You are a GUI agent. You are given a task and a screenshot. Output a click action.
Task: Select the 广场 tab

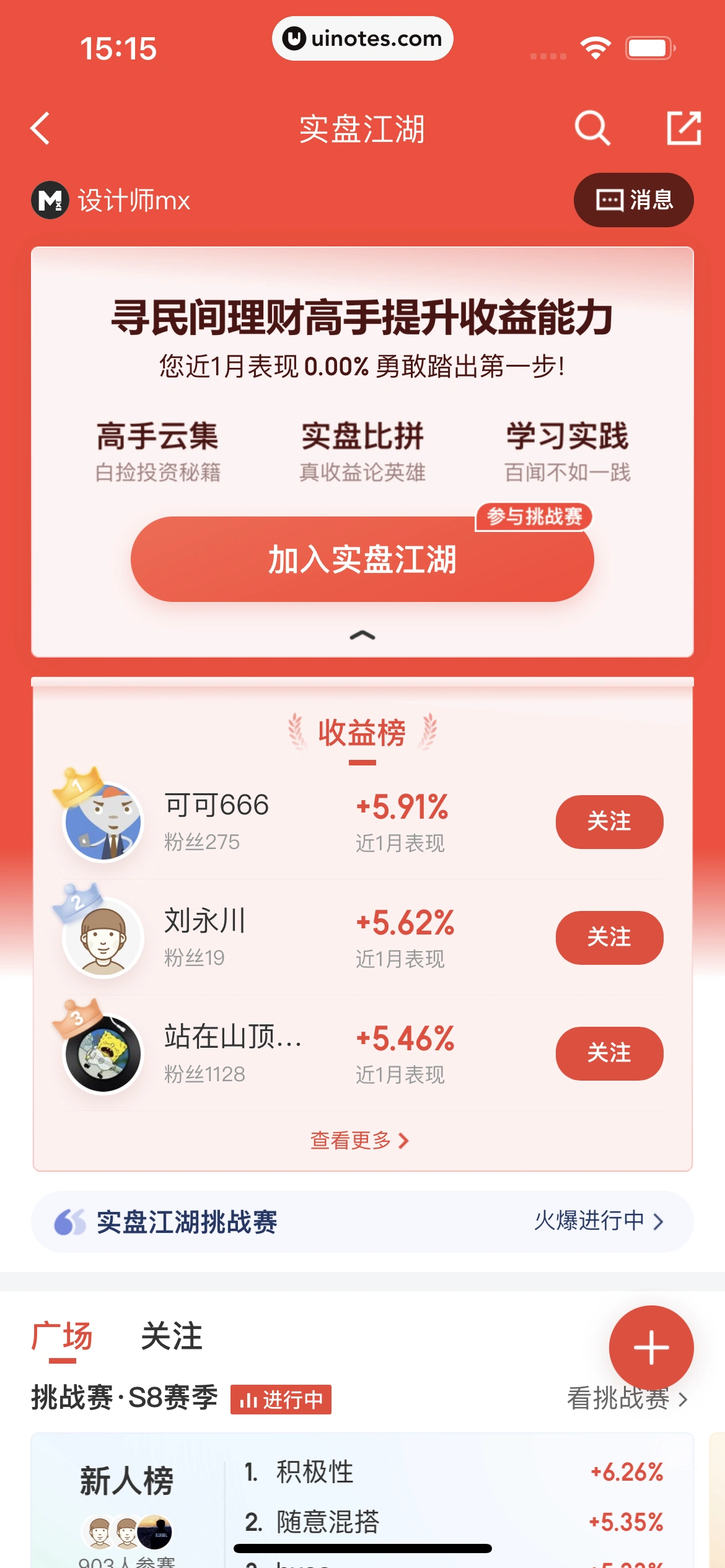click(x=62, y=1336)
